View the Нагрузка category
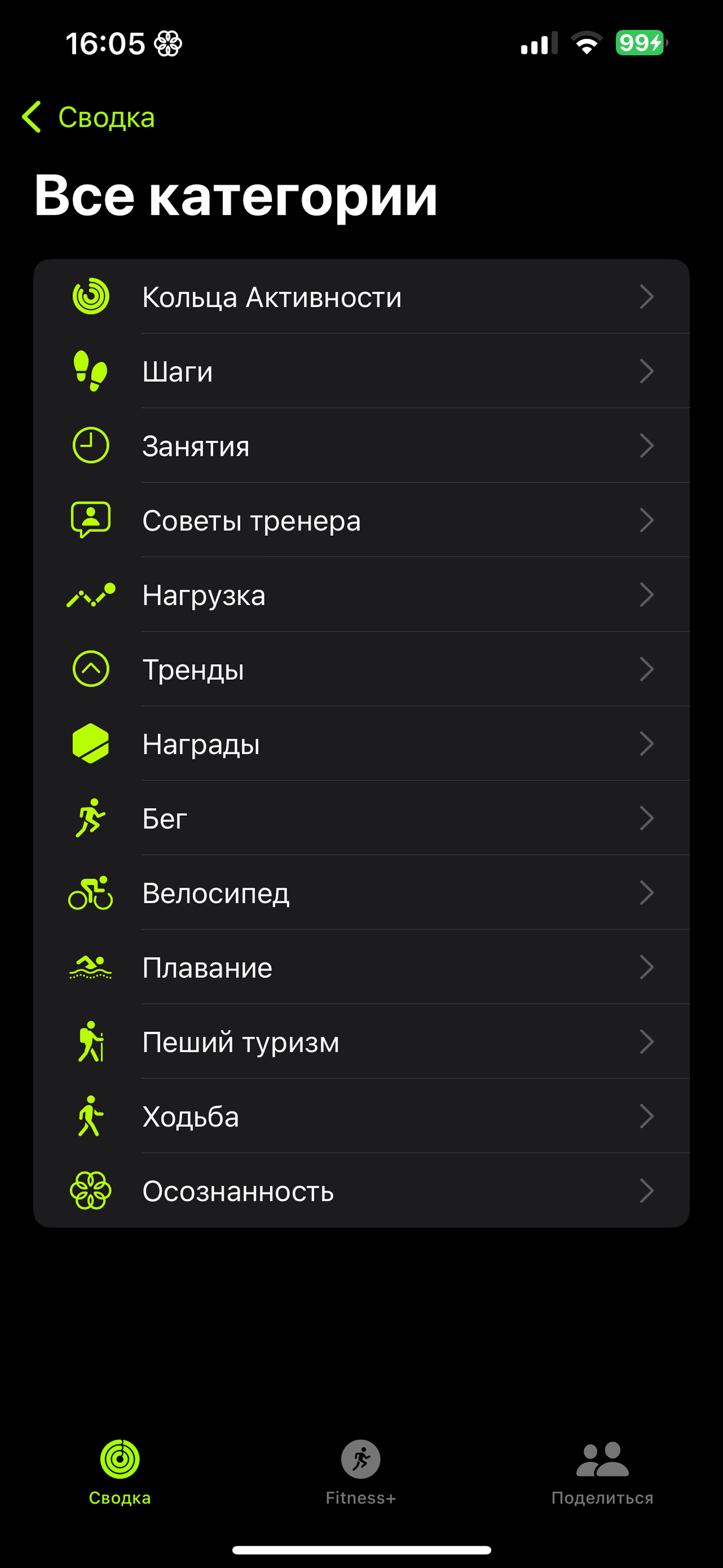The image size is (723, 1568). point(361,595)
